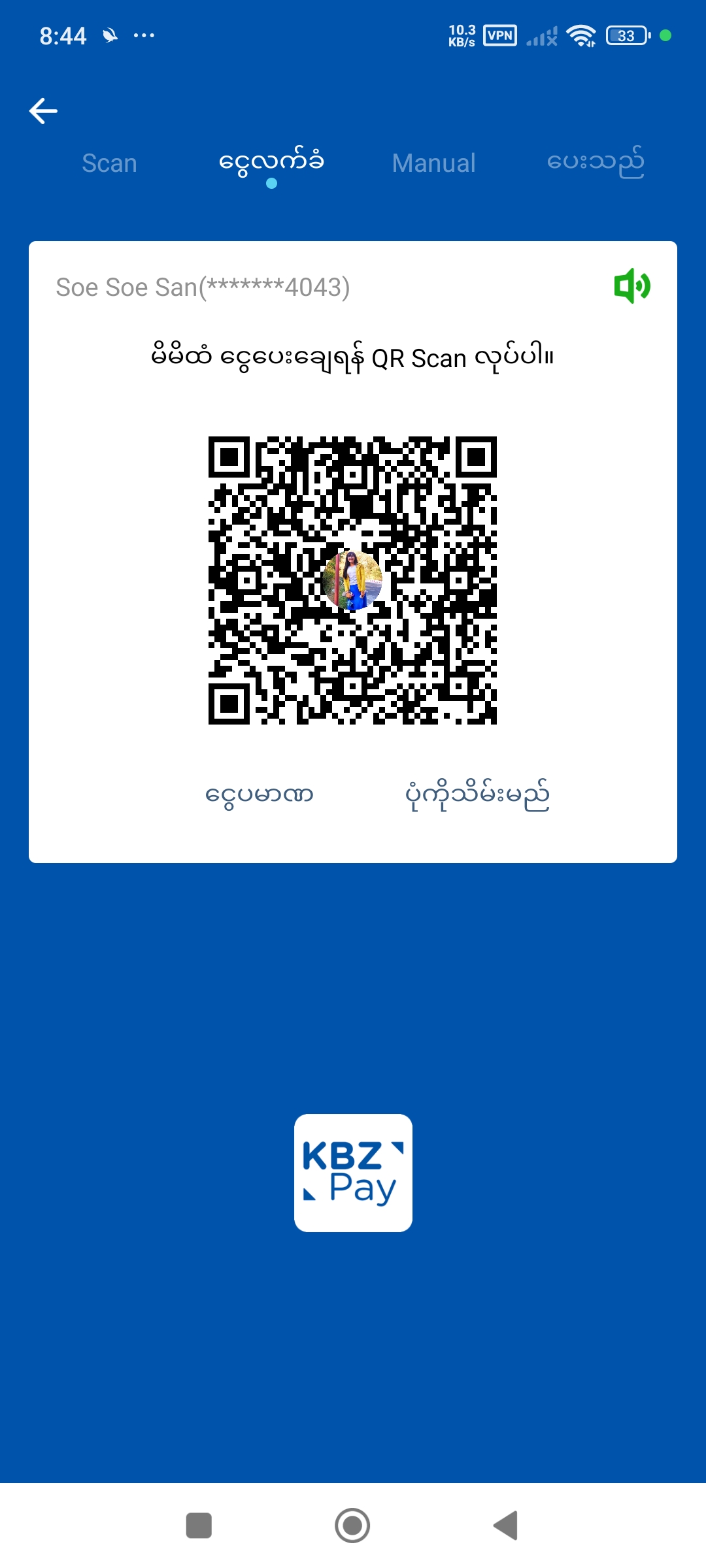Select the ငွေလက်ခံ tab

pos(271,163)
